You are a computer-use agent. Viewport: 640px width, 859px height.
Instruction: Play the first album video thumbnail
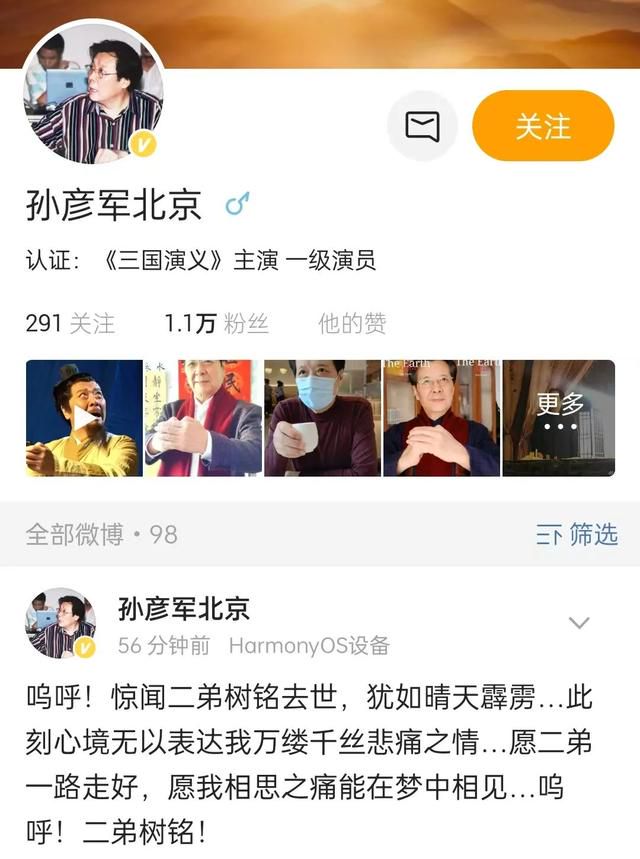[84, 418]
